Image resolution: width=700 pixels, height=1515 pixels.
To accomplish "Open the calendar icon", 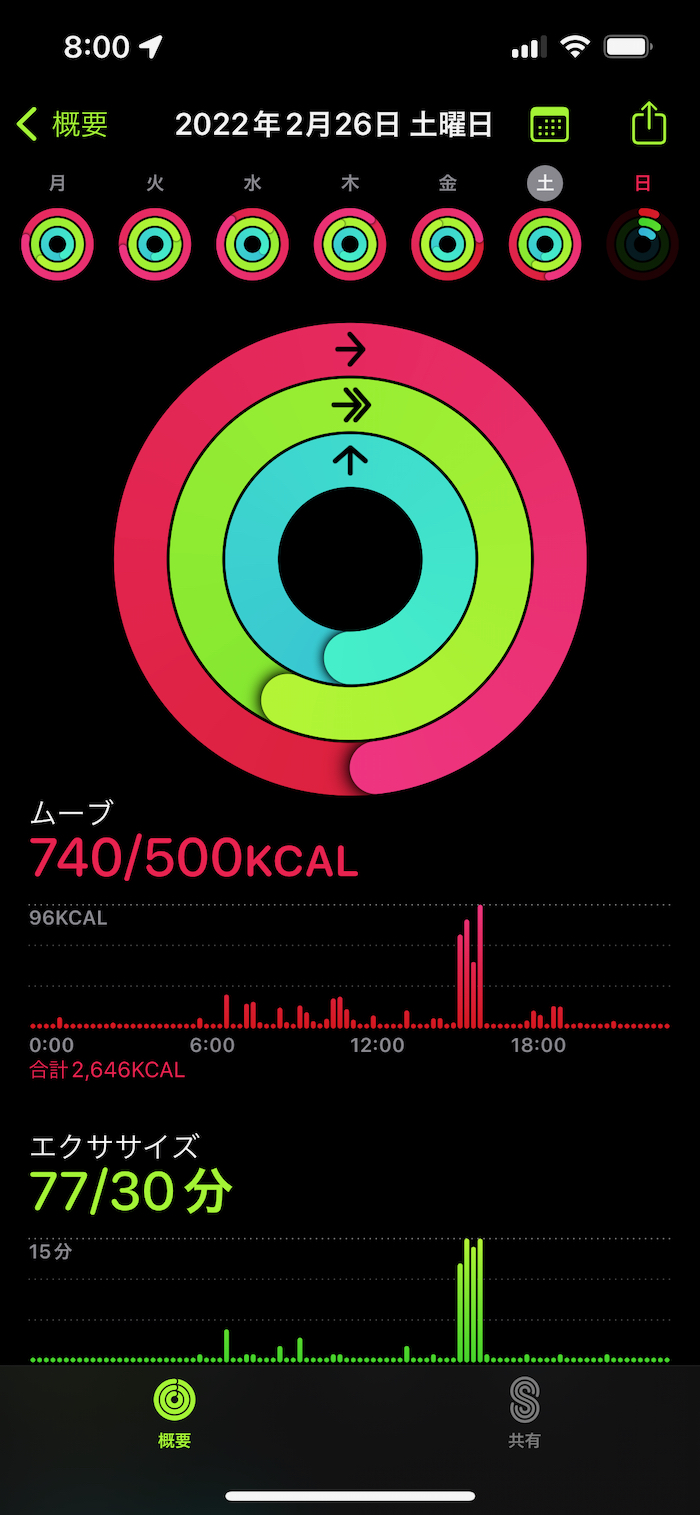I will click(549, 125).
